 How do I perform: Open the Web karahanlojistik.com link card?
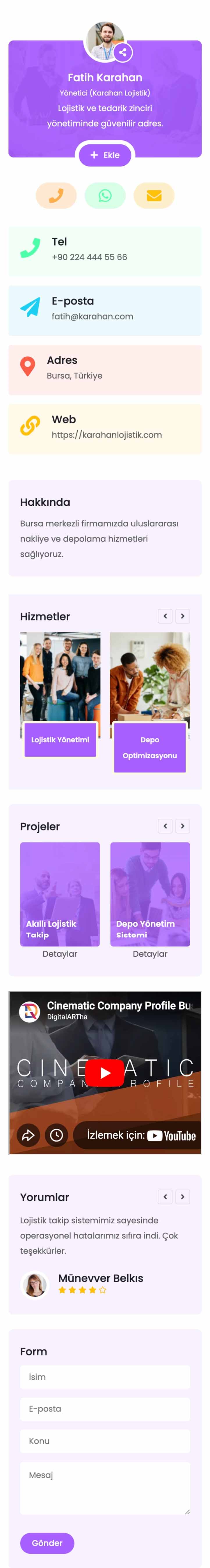click(105, 429)
